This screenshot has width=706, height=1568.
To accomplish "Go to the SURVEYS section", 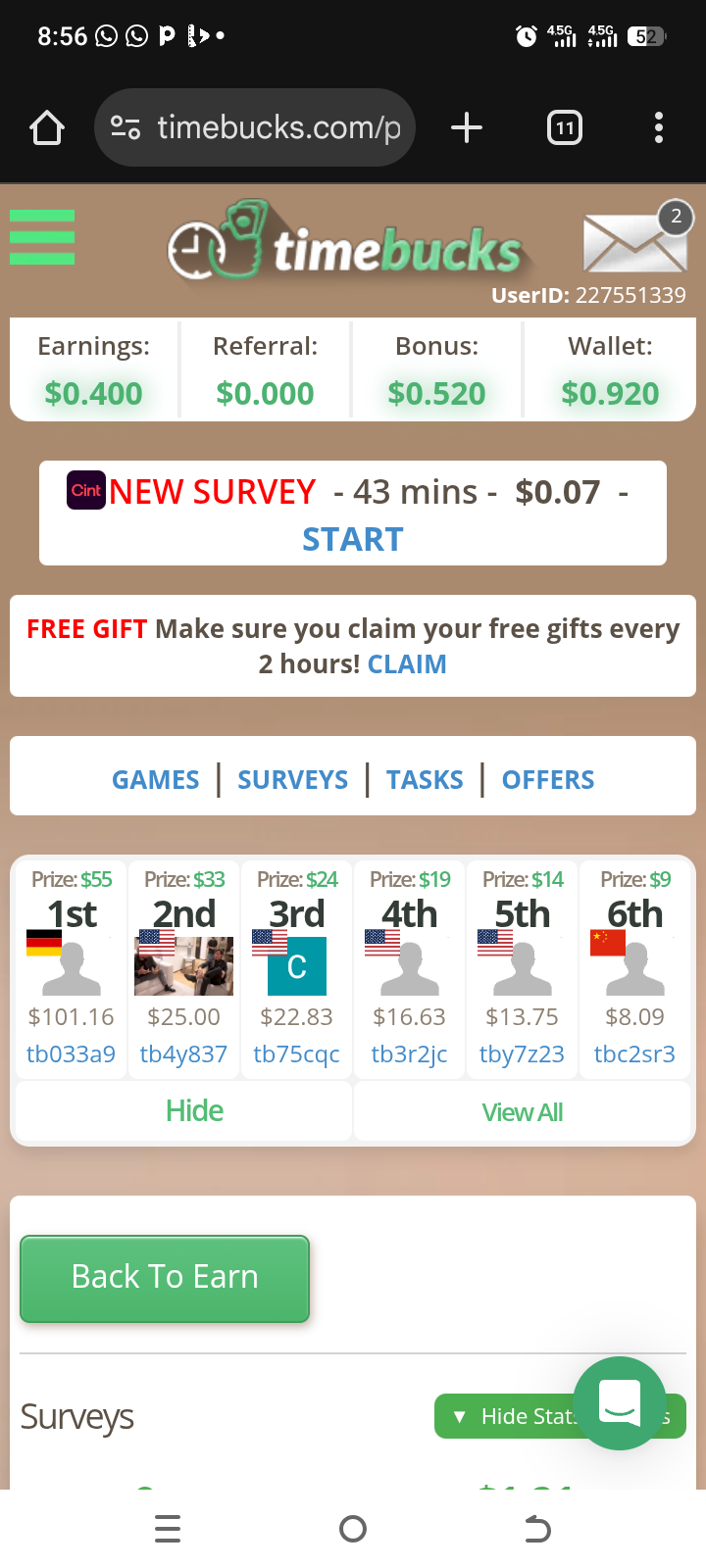I will click(x=292, y=780).
